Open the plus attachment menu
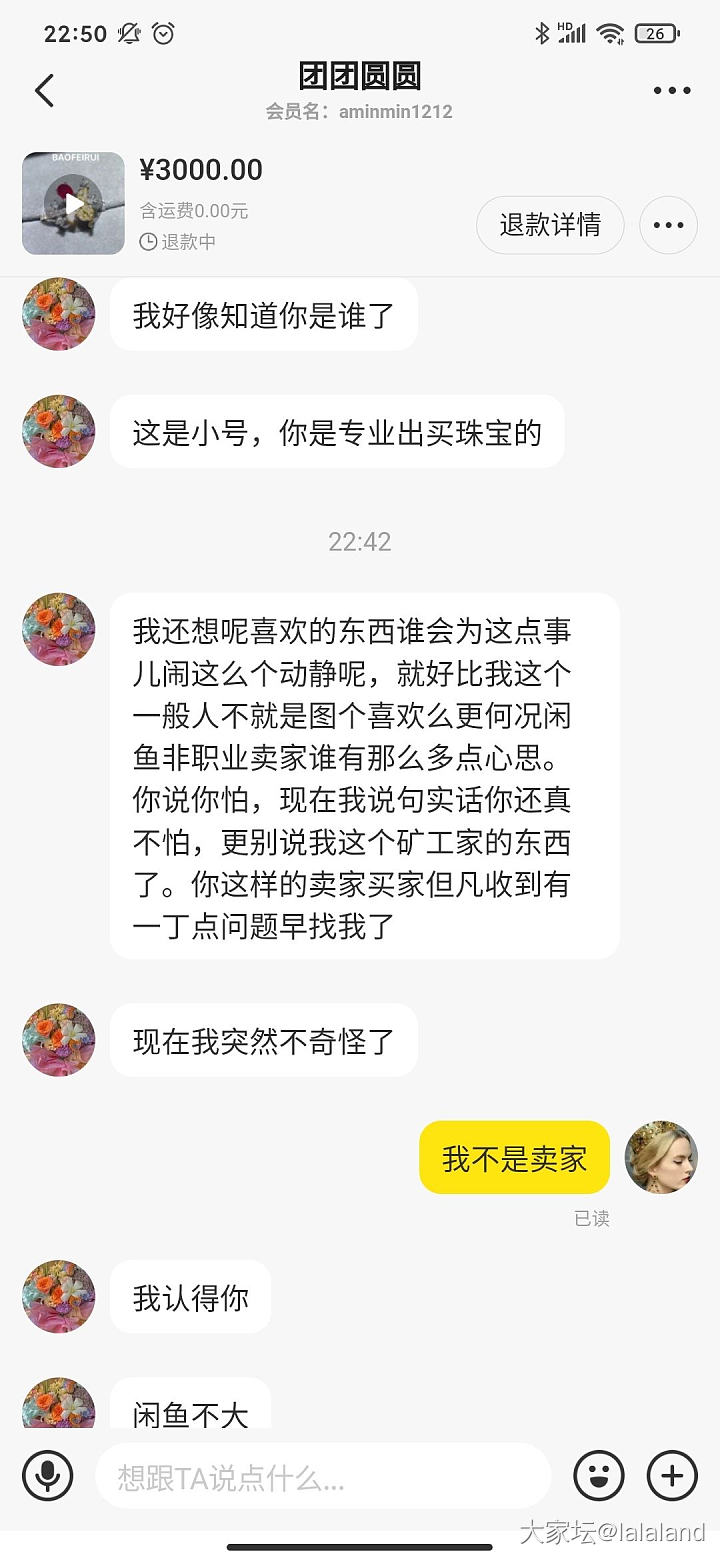 click(x=672, y=1475)
